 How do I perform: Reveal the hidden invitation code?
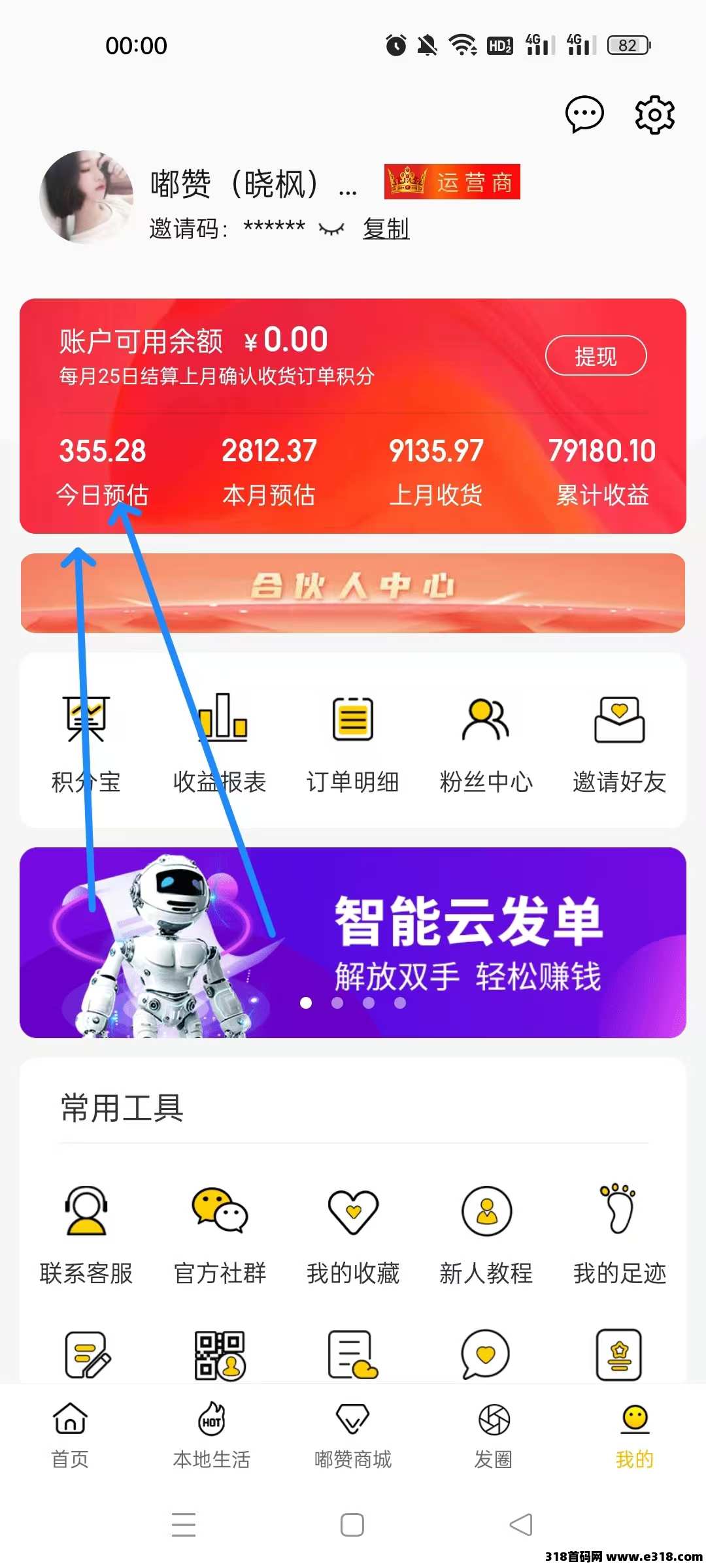[331, 229]
